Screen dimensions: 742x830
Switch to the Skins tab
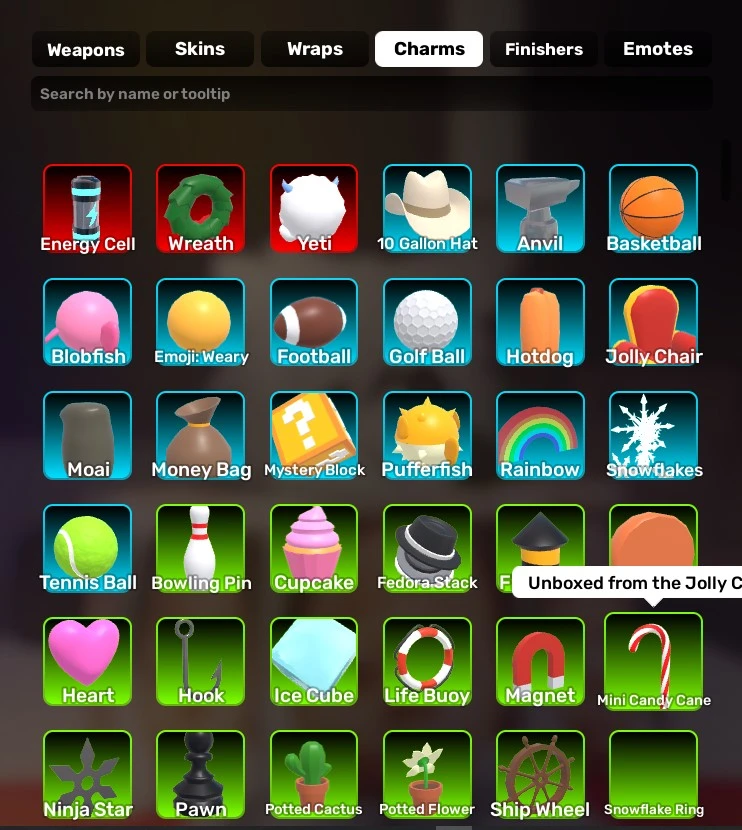200,49
